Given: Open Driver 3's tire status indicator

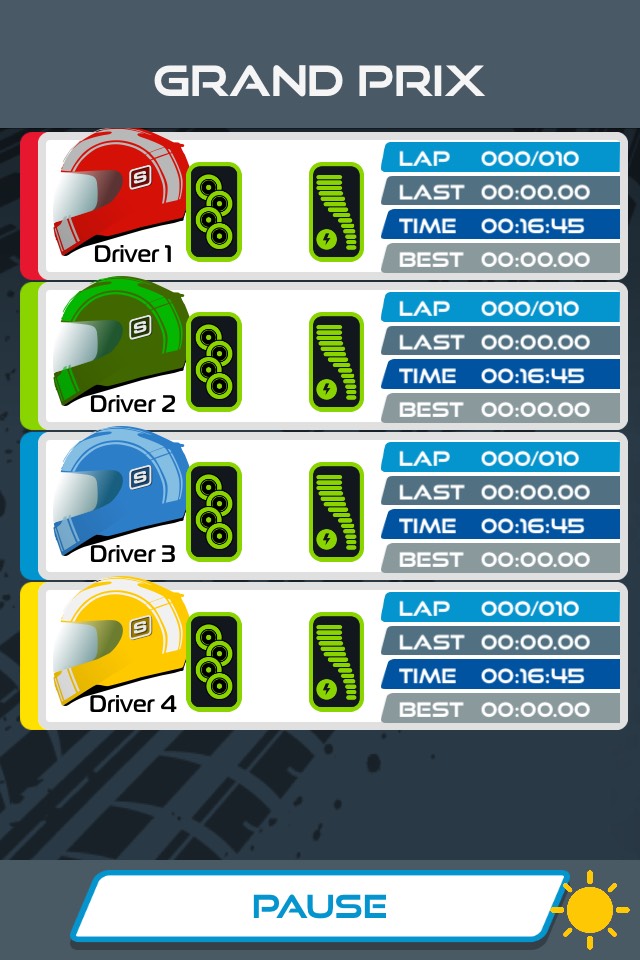Looking at the screenshot, I should (x=214, y=512).
